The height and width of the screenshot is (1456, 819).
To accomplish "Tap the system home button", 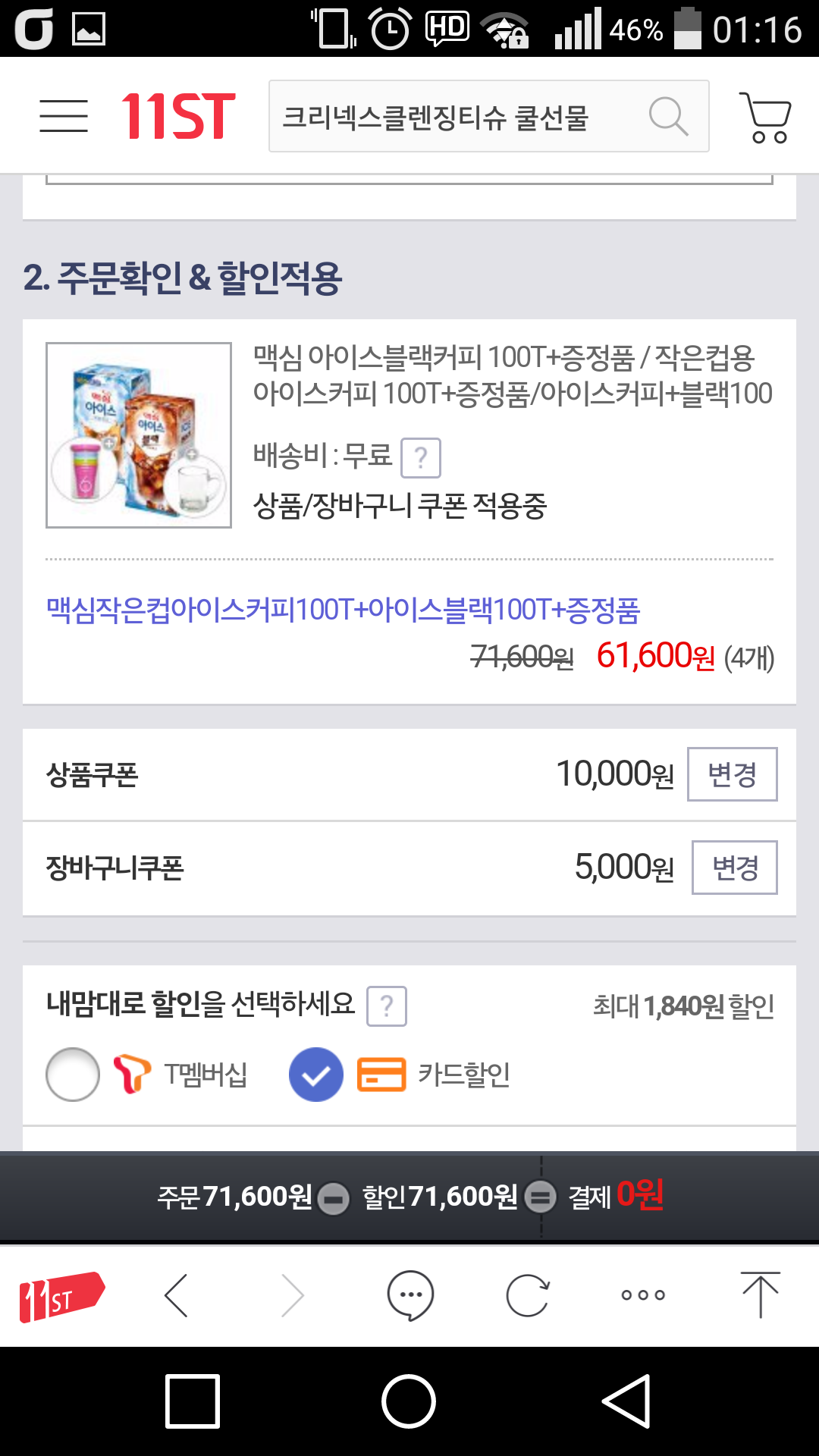I will click(x=409, y=1401).
